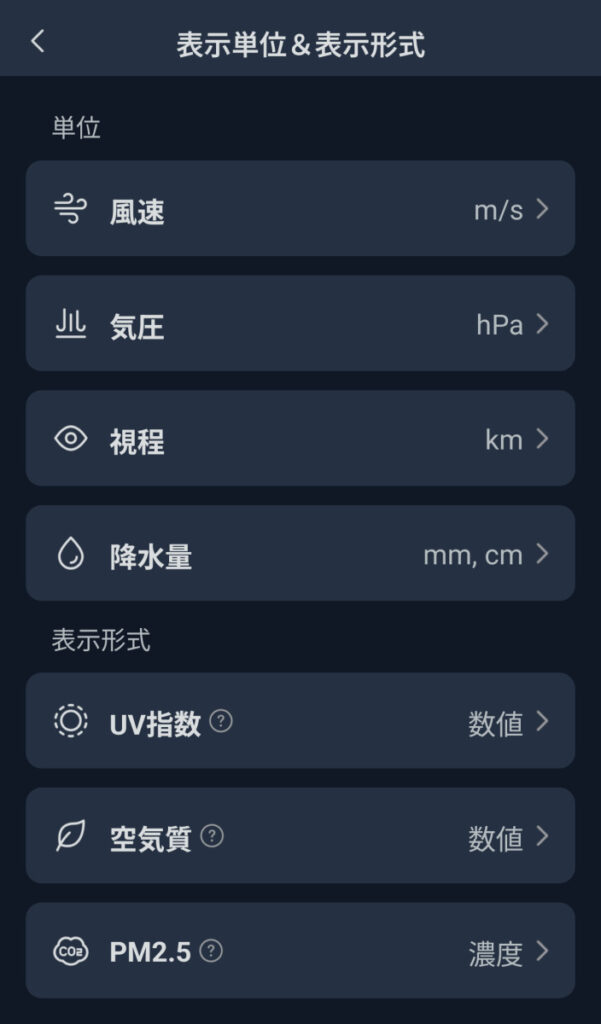Change PM2.5 display format

tap(300, 950)
